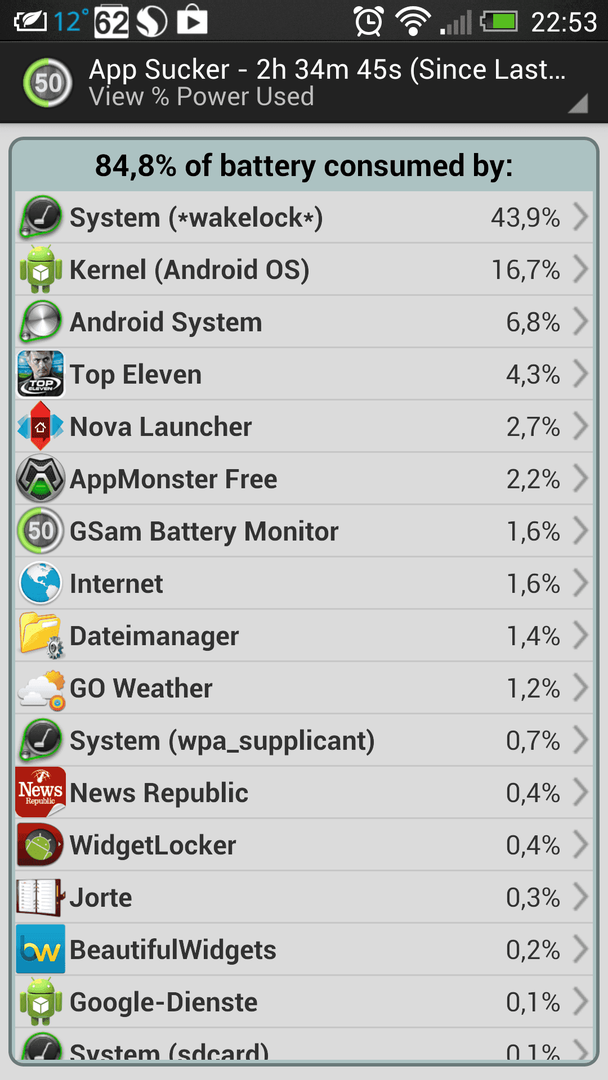This screenshot has height=1080, width=608.
Task: View GSam Battery Monitor usage
Action: (304, 531)
